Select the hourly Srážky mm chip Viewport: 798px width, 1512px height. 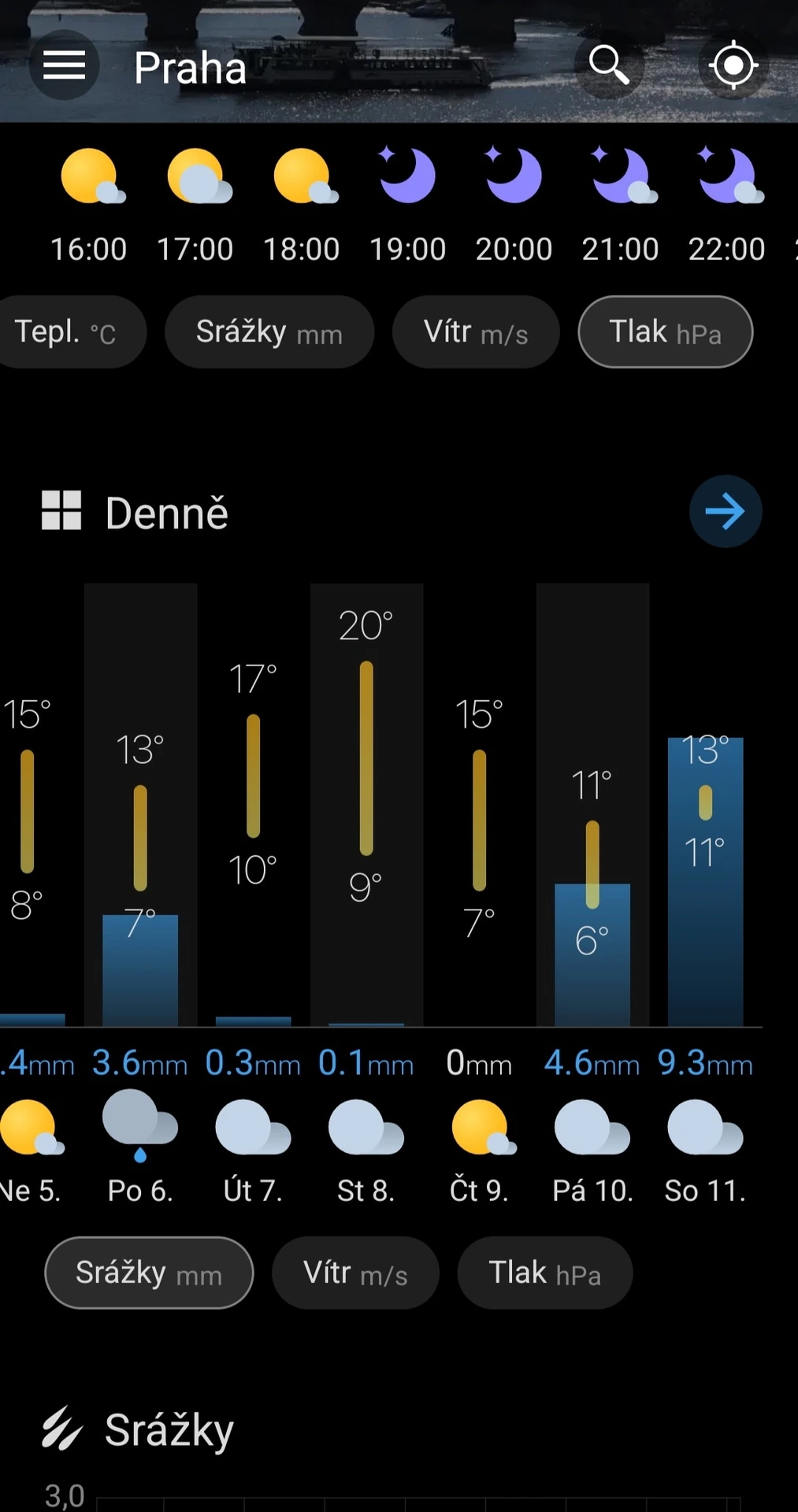pyautogui.click(x=269, y=332)
